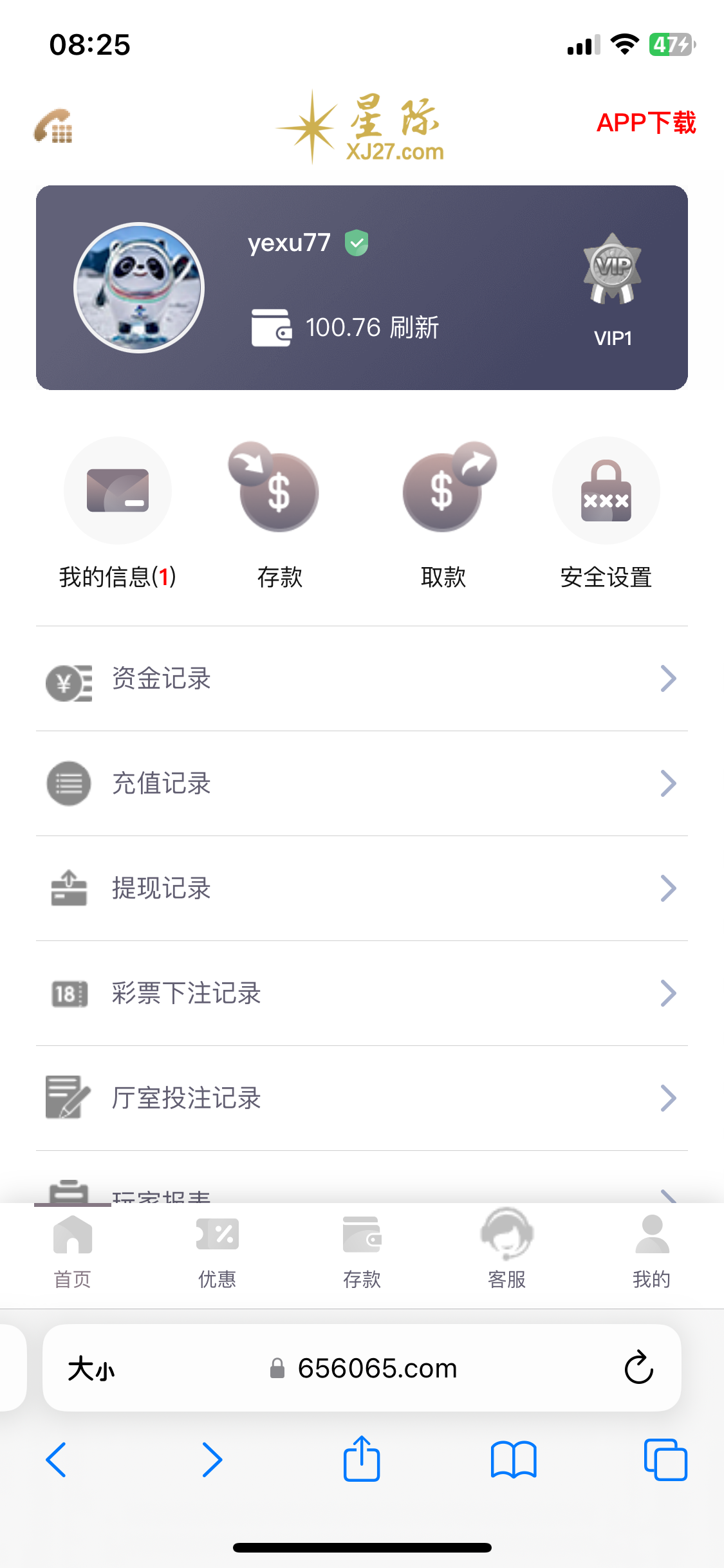Viewport: 724px width, 1568px height.
Task: Tap the user avatar picture
Action: pyautogui.click(x=139, y=288)
